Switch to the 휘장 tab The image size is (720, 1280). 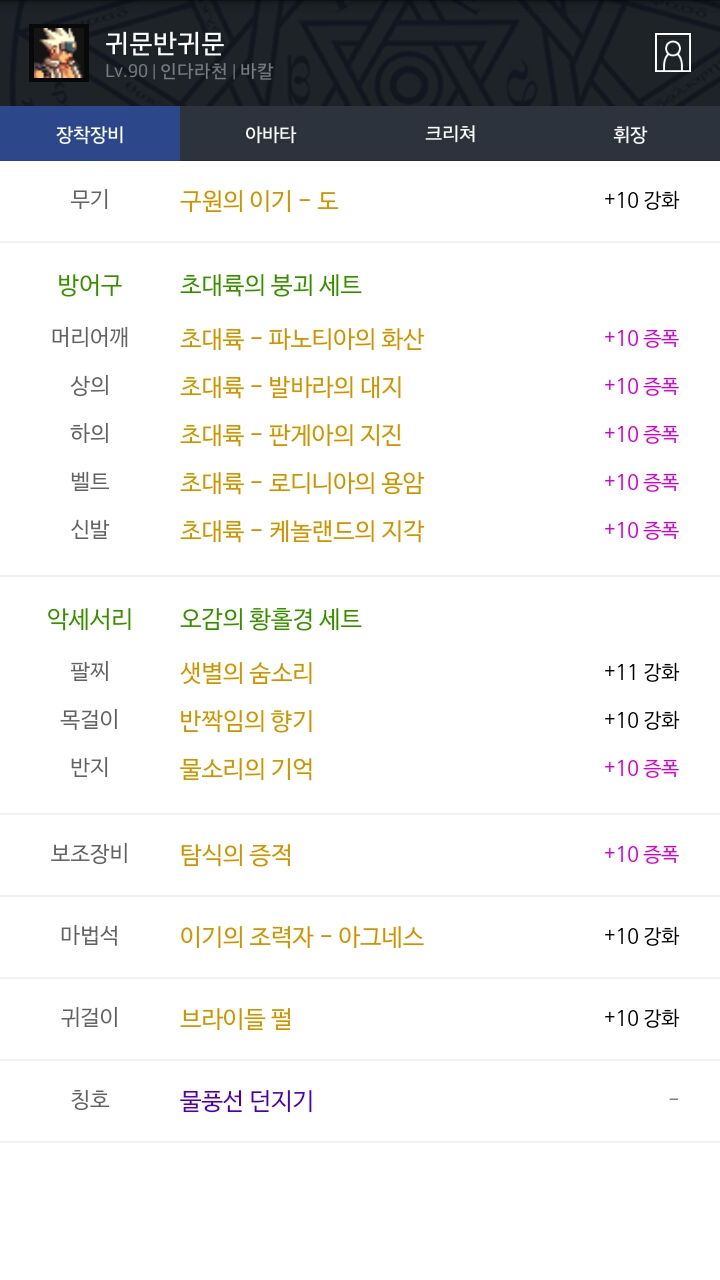630,134
